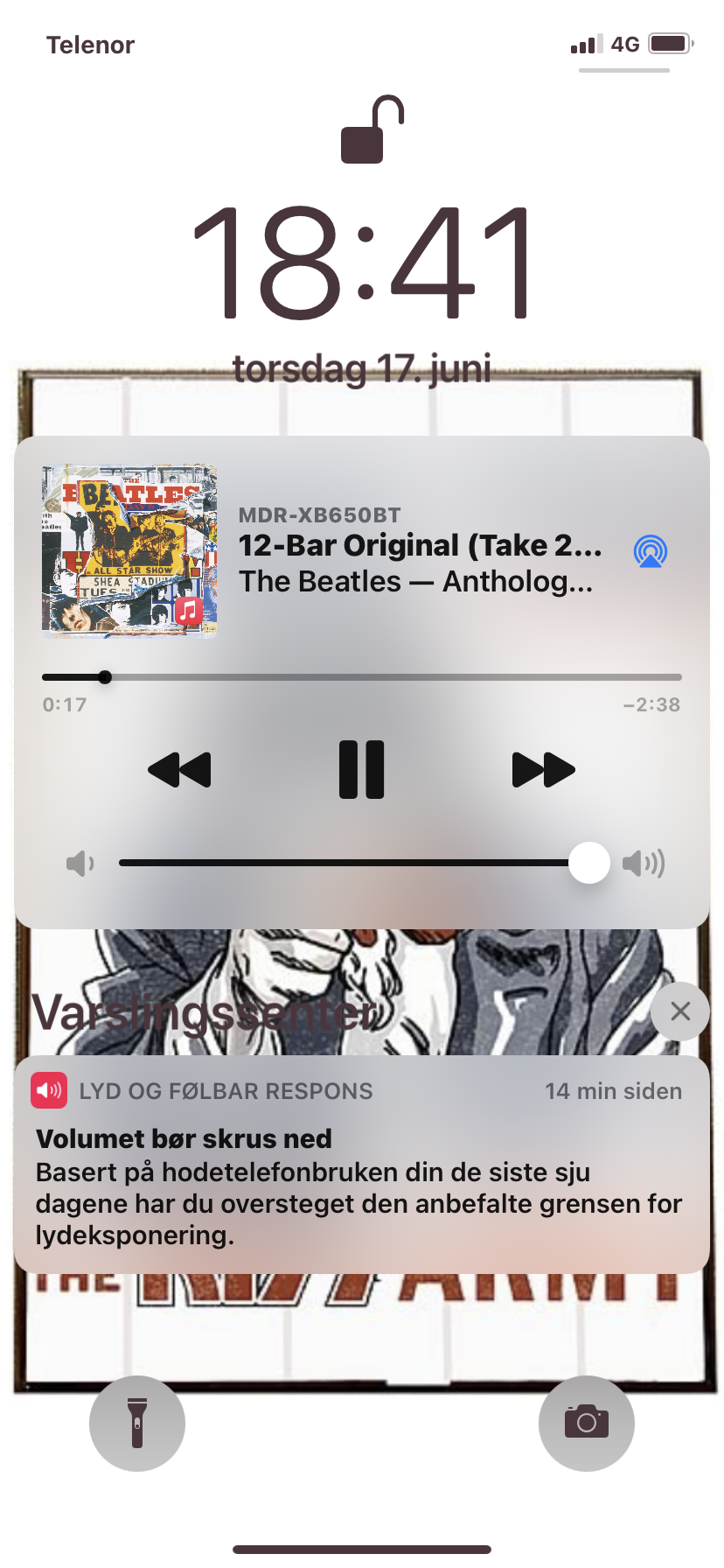Image resolution: width=724 pixels, height=1568 pixels.
Task: Open the AirPlay audio output picker
Action: tap(650, 551)
